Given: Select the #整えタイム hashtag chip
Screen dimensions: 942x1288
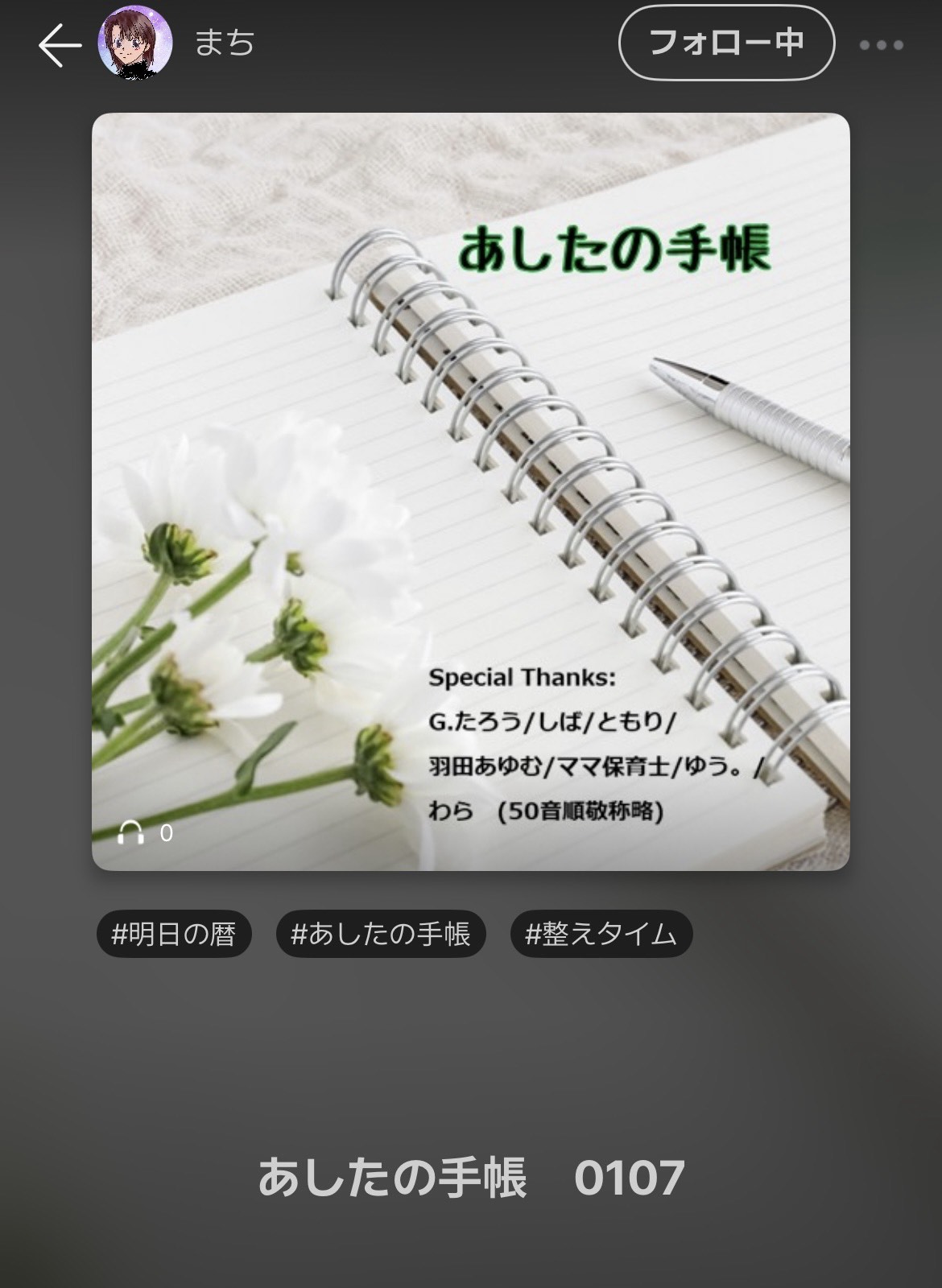Looking at the screenshot, I should point(601,934).
